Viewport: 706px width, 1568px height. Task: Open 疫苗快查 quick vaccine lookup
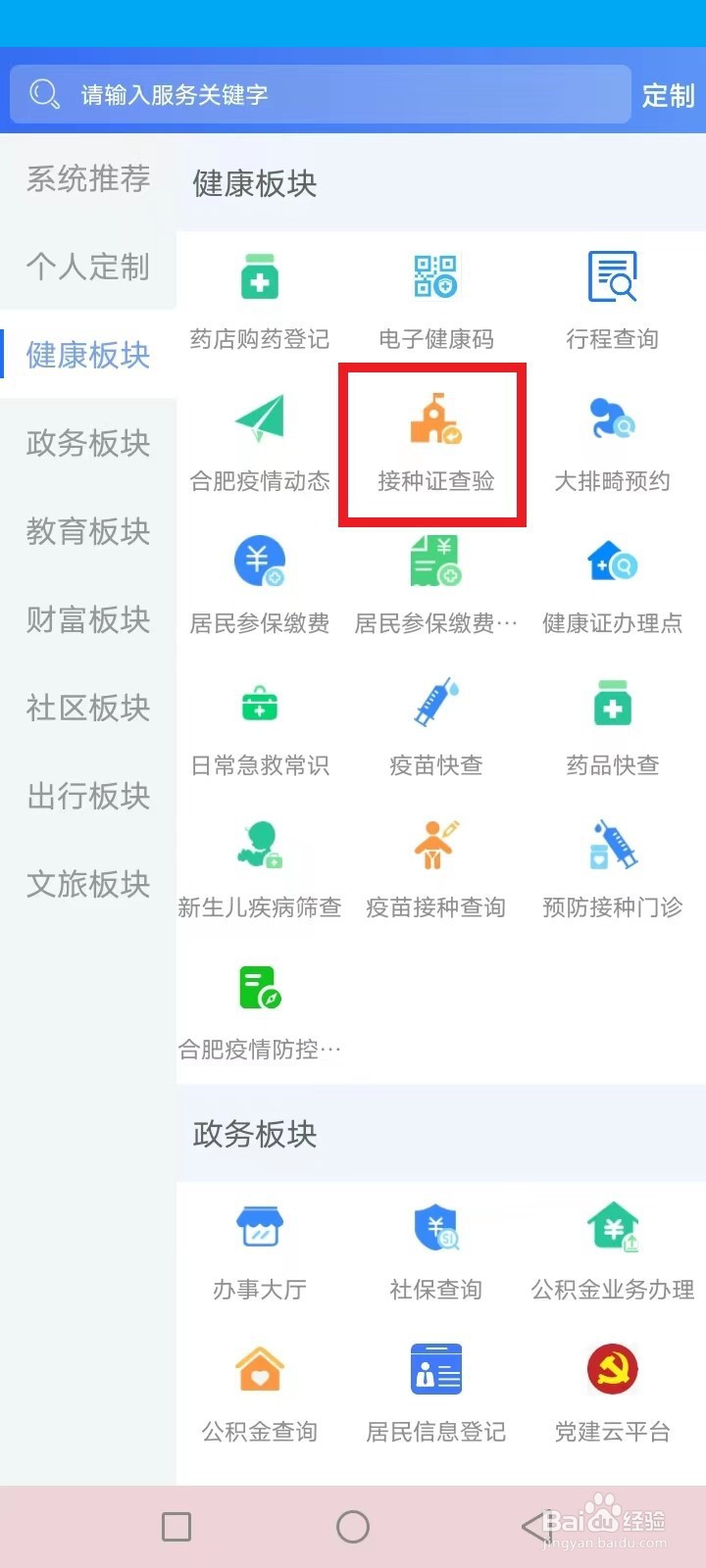434,723
